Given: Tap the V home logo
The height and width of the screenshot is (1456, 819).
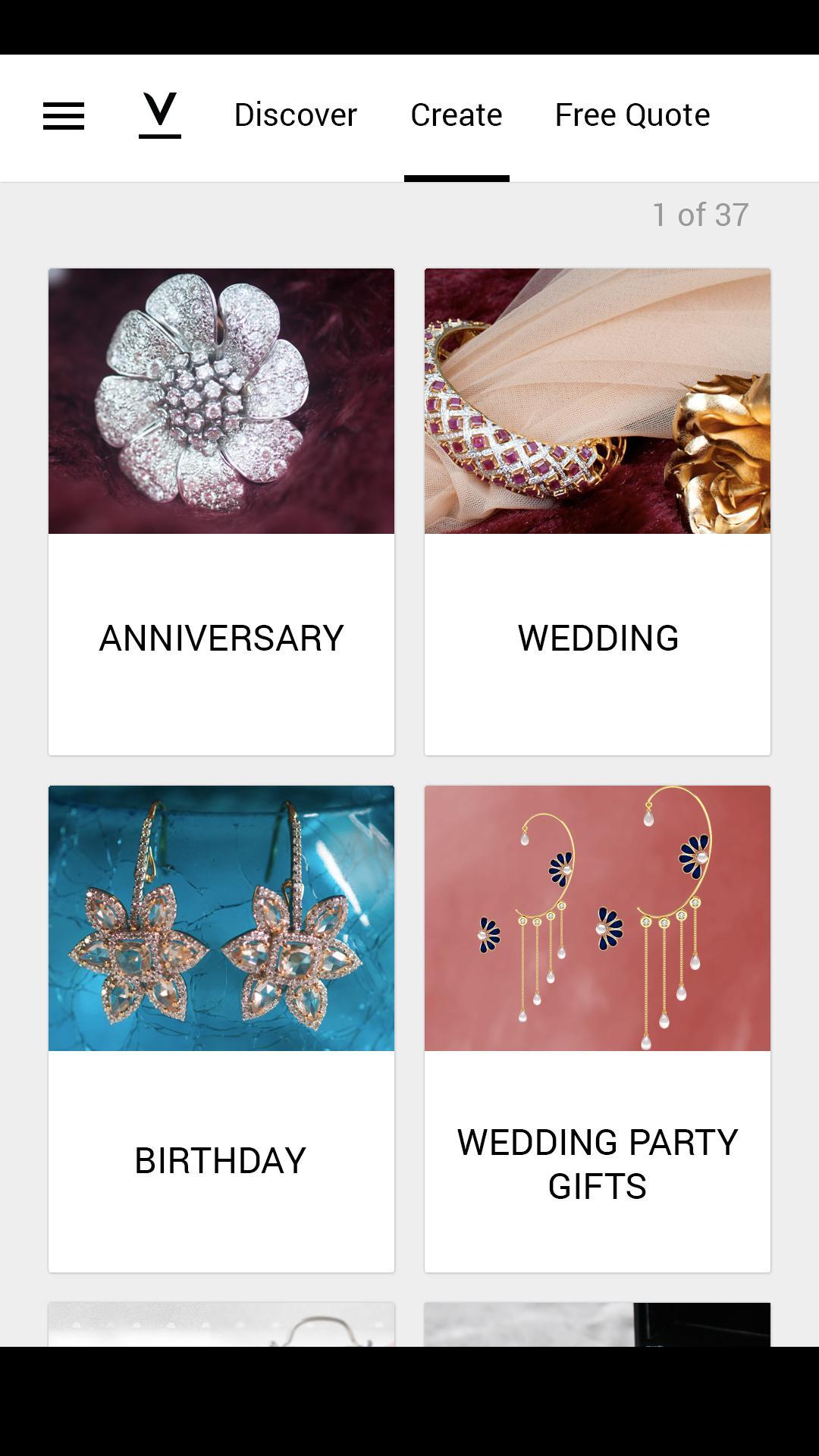Looking at the screenshot, I should coord(160,115).
